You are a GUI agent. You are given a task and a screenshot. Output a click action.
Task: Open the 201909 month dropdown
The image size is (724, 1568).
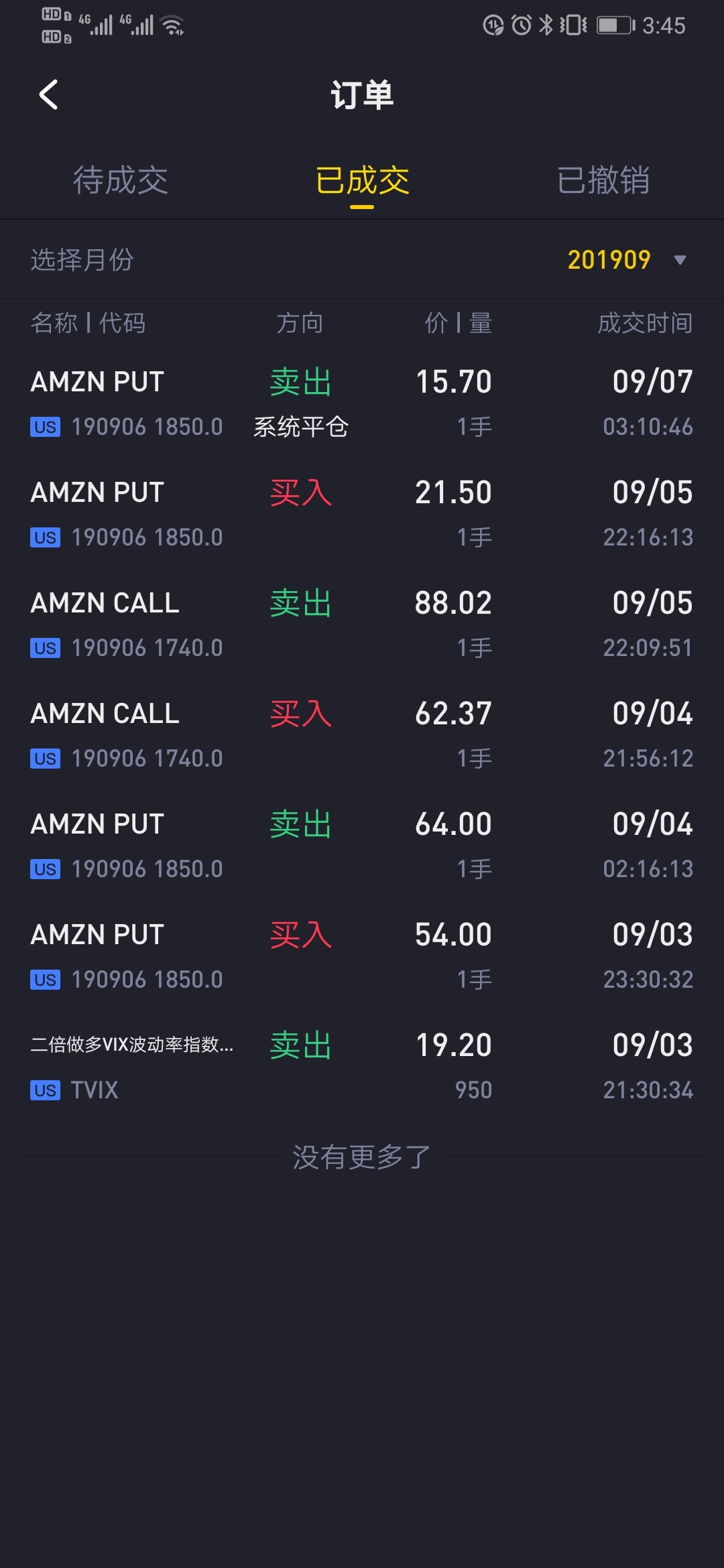pyautogui.click(x=626, y=259)
